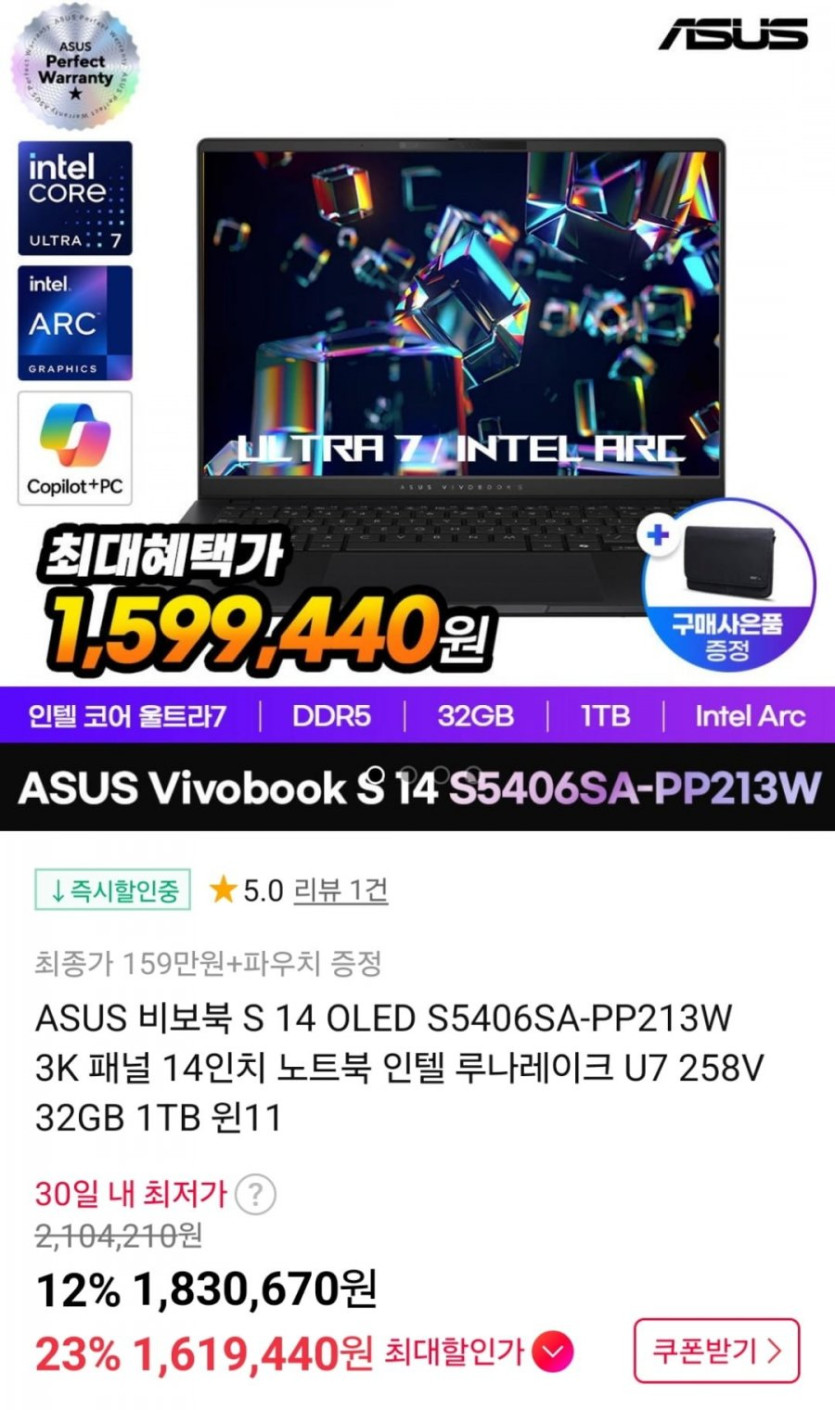Open the 리뷰 1건 reviews link

[x=340, y=890]
